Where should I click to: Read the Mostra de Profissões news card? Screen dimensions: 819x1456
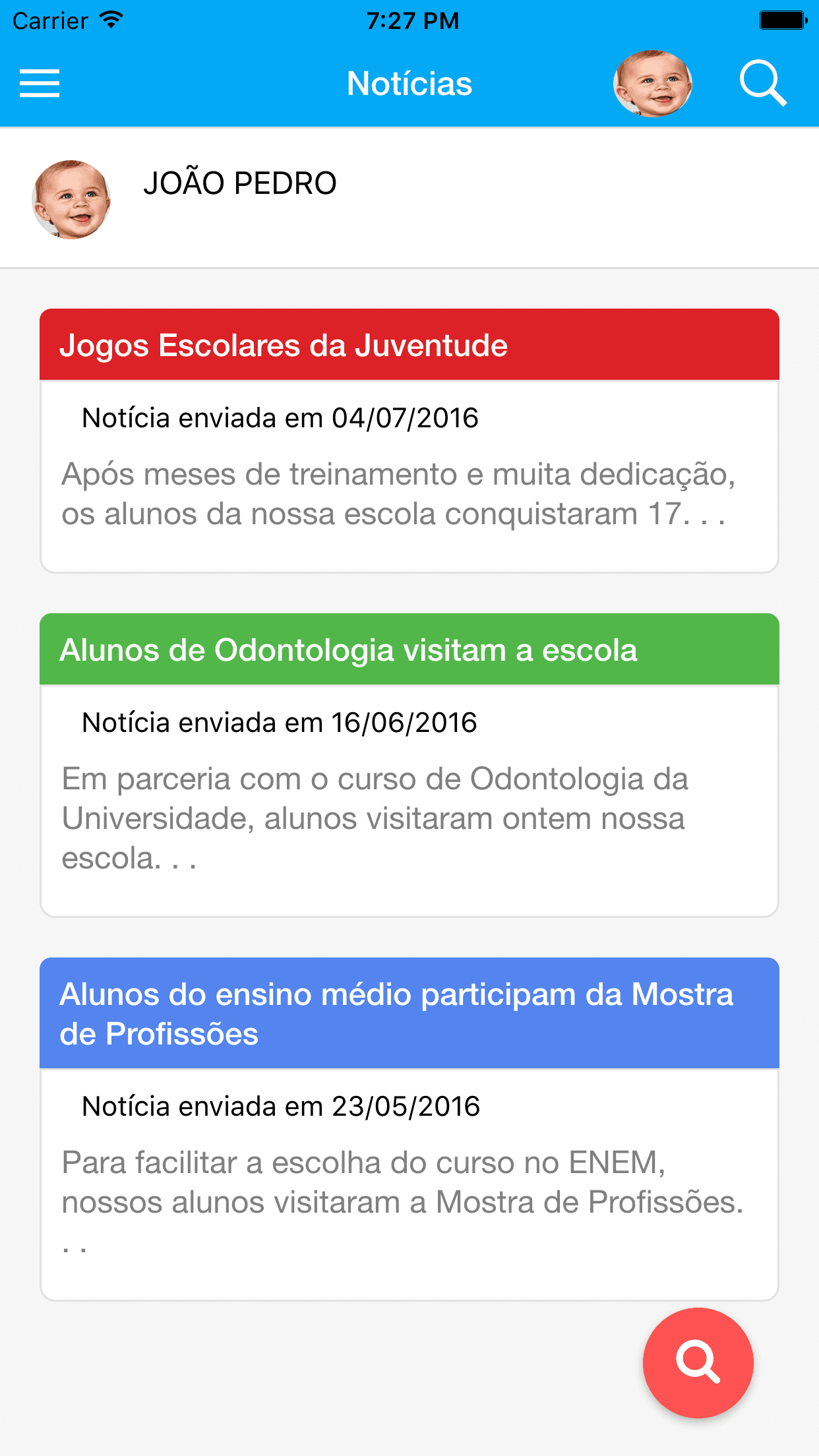(x=409, y=1129)
